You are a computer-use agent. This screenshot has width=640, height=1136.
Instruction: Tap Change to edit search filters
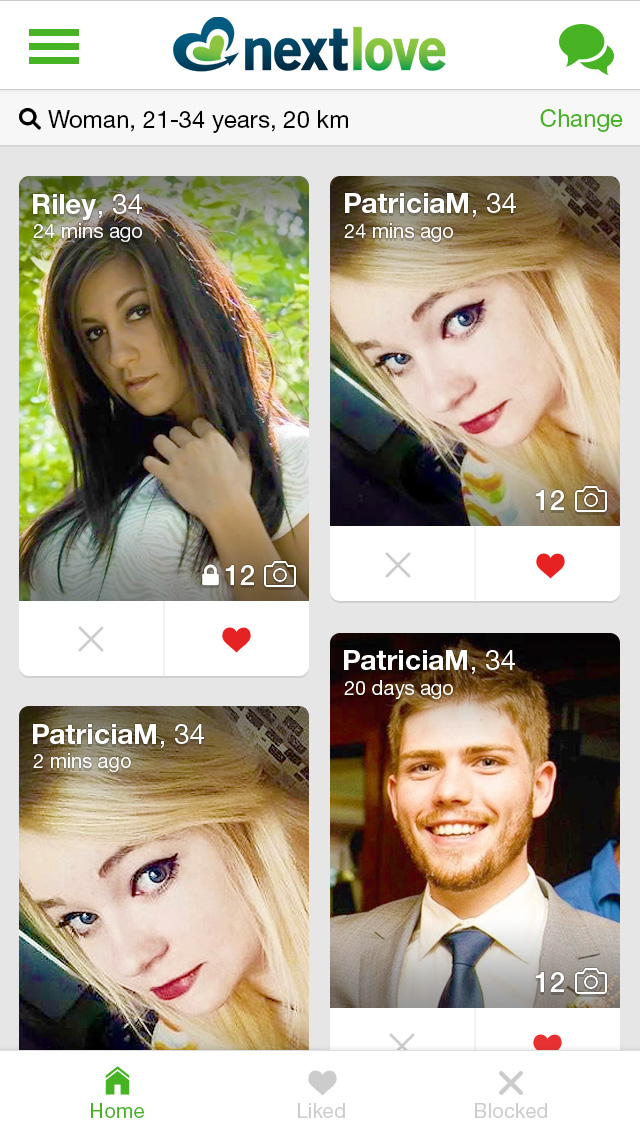pos(580,119)
